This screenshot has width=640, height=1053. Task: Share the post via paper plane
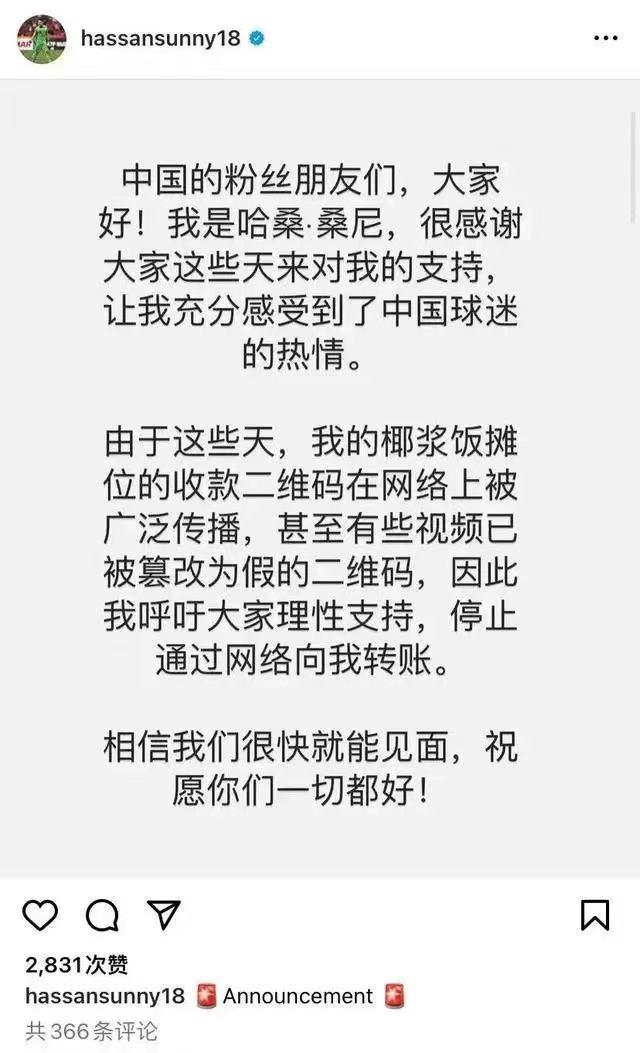coord(164,914)
